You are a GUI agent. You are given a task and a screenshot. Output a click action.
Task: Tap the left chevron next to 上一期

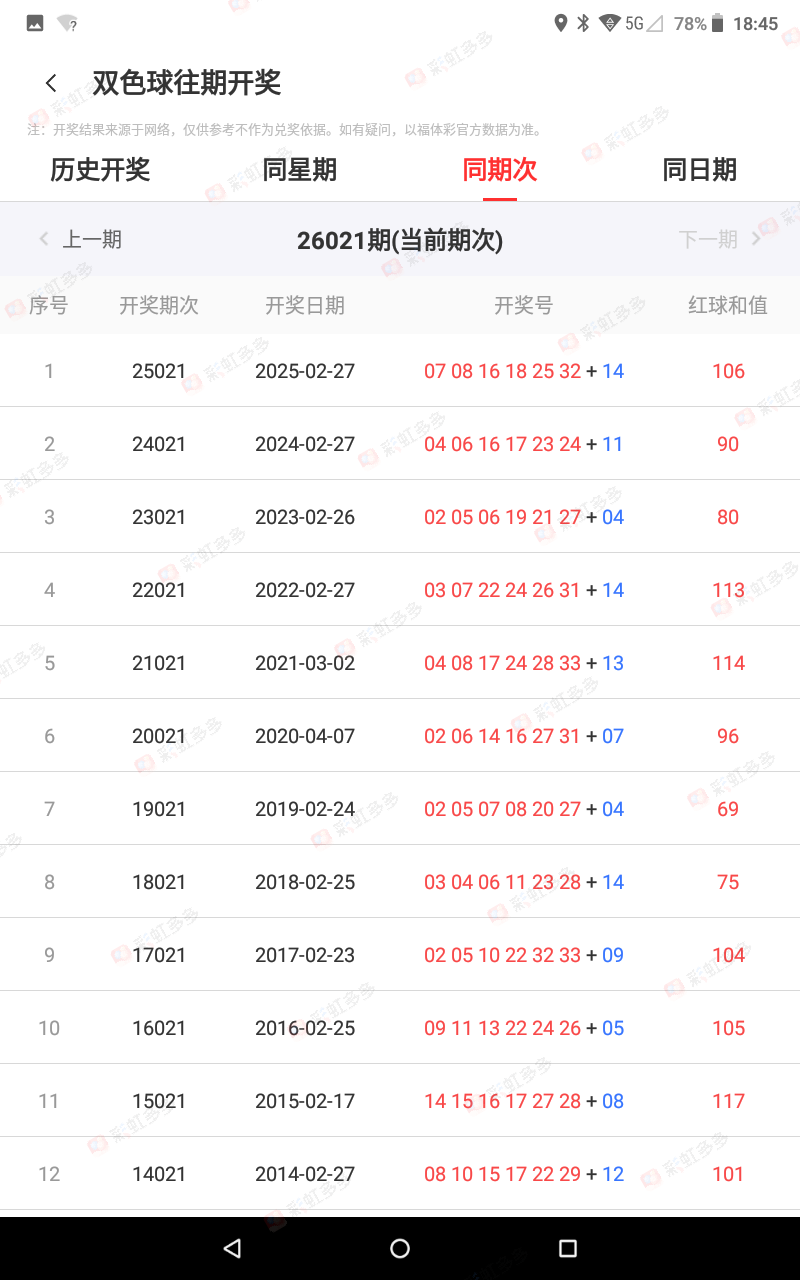[43, 239]
